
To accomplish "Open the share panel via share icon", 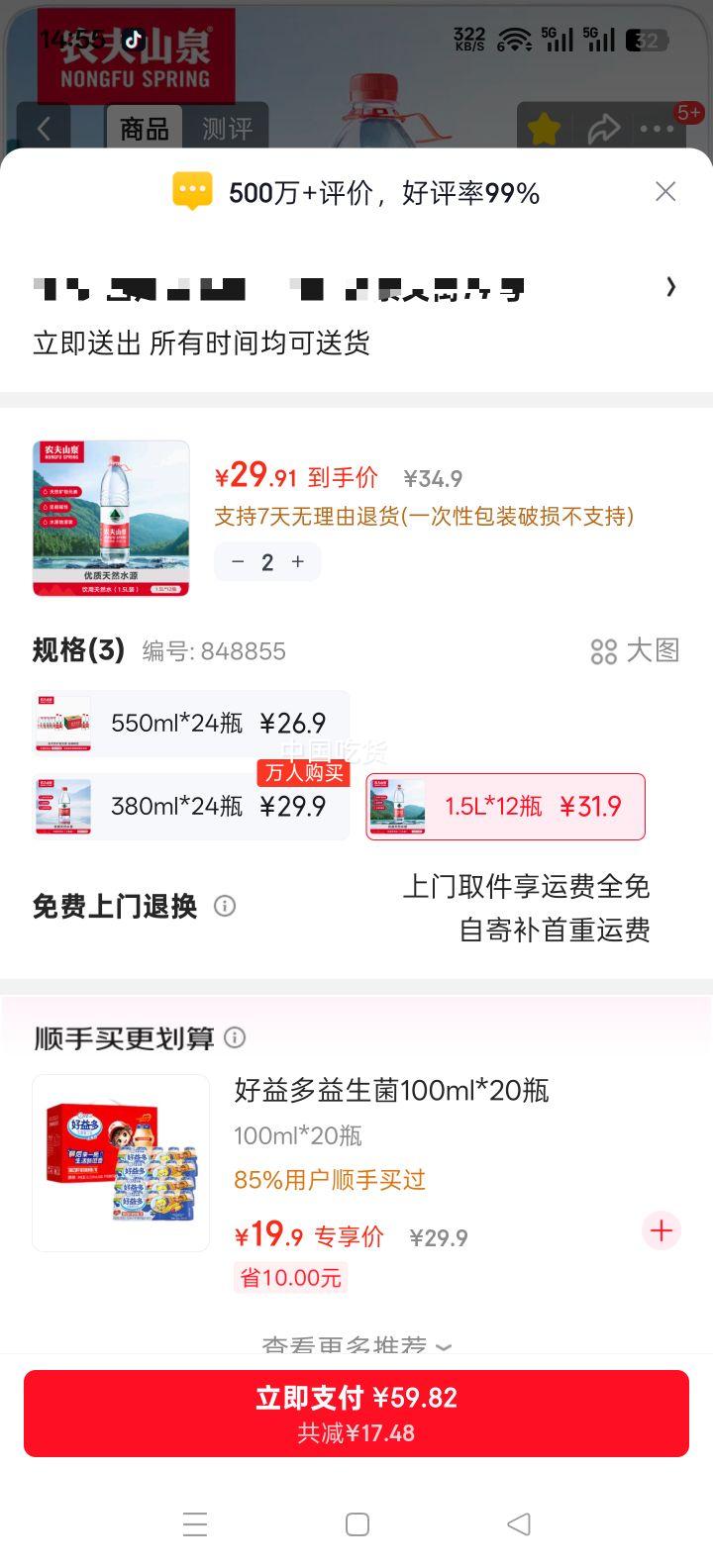I will (x=605, y=128).
